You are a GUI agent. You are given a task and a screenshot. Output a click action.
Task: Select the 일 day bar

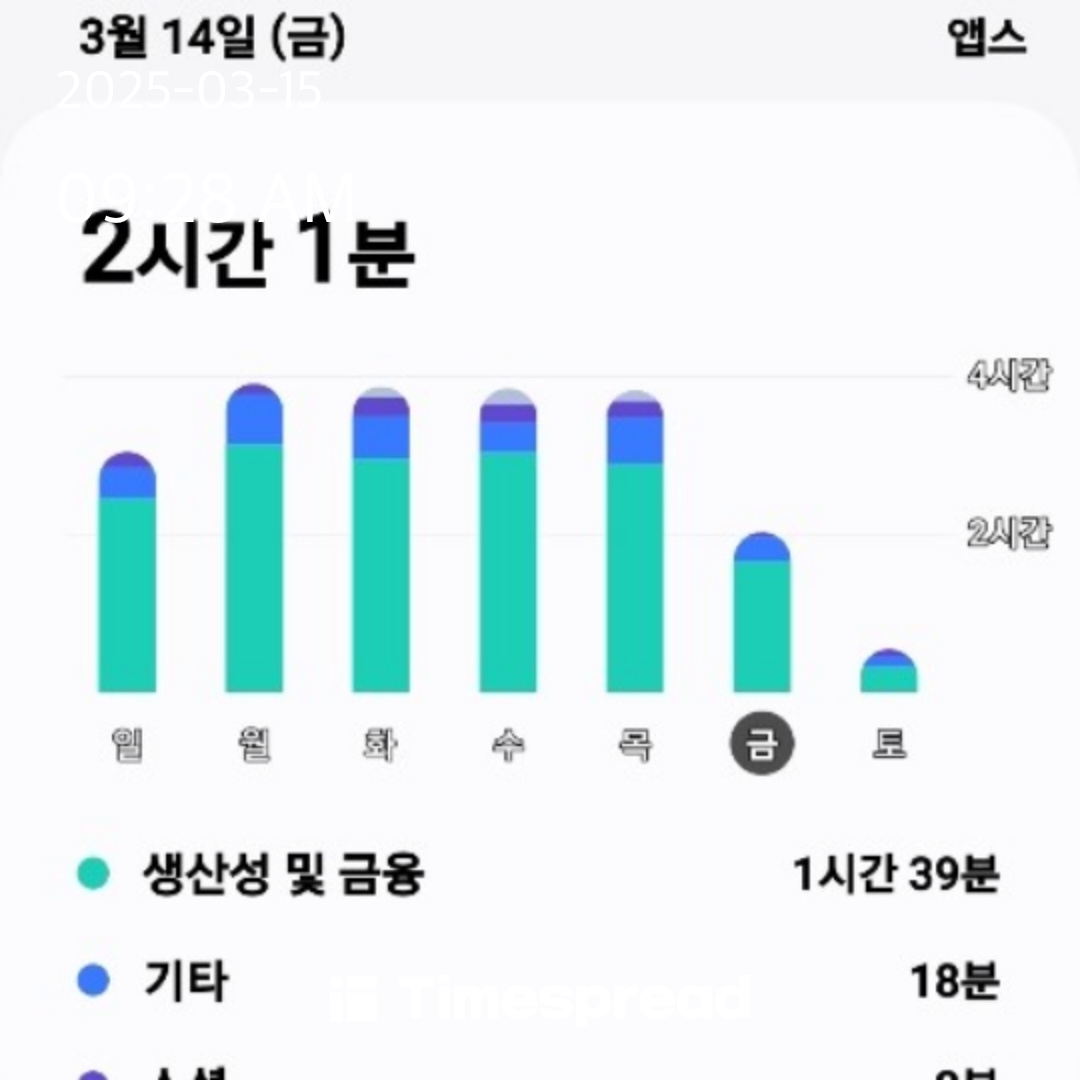(x=127, y=572)
